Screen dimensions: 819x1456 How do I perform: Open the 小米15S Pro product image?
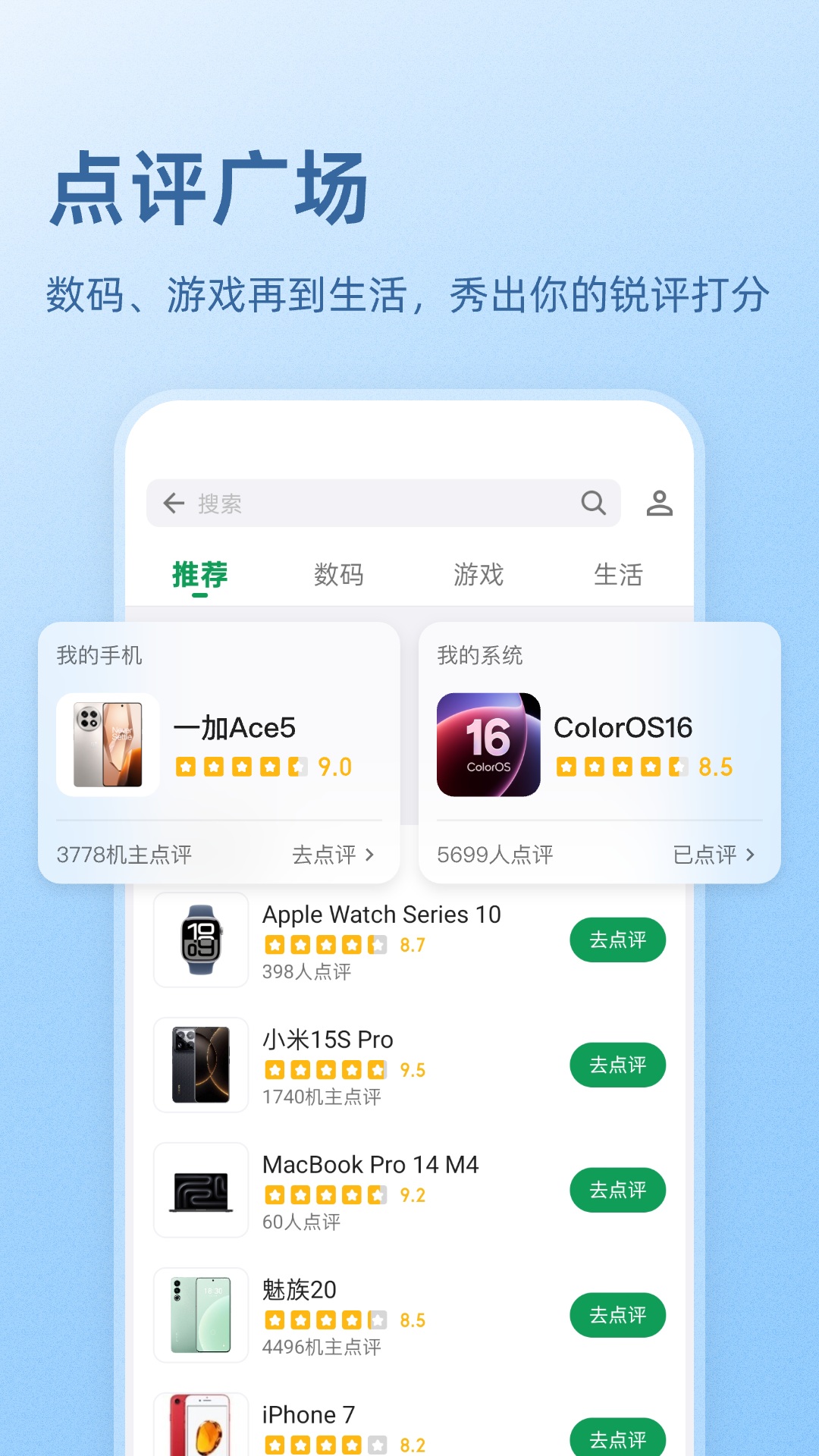tap(201, 1065)
